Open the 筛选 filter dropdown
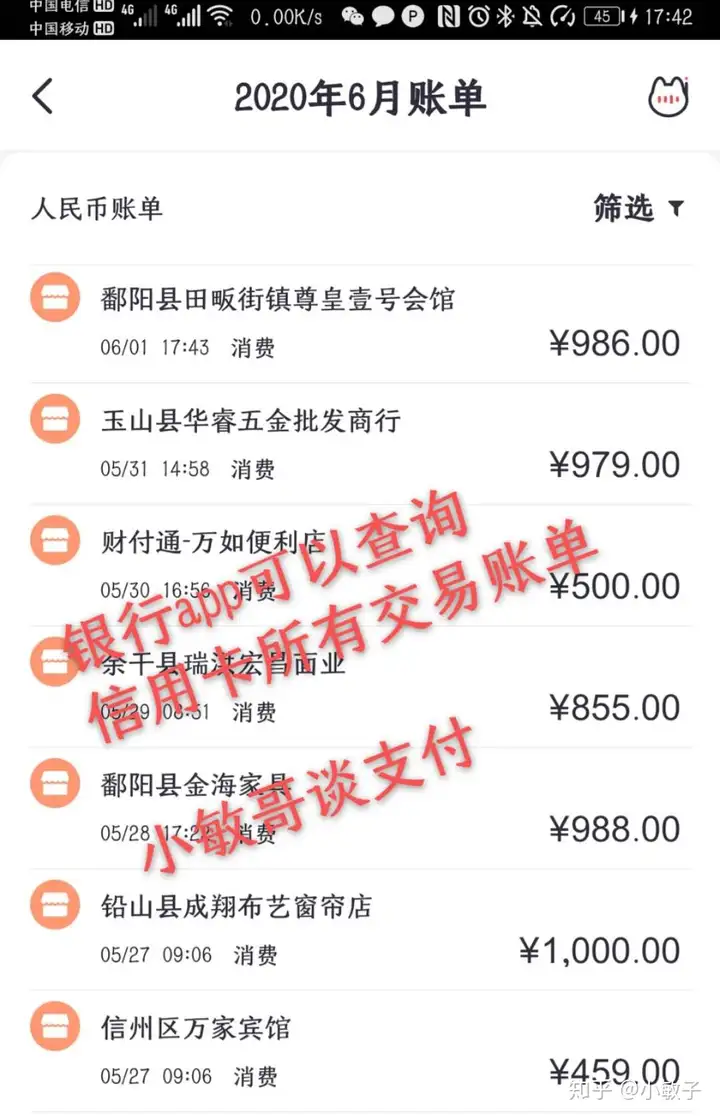Screen dimensions: 720x1120 [638, 208]
